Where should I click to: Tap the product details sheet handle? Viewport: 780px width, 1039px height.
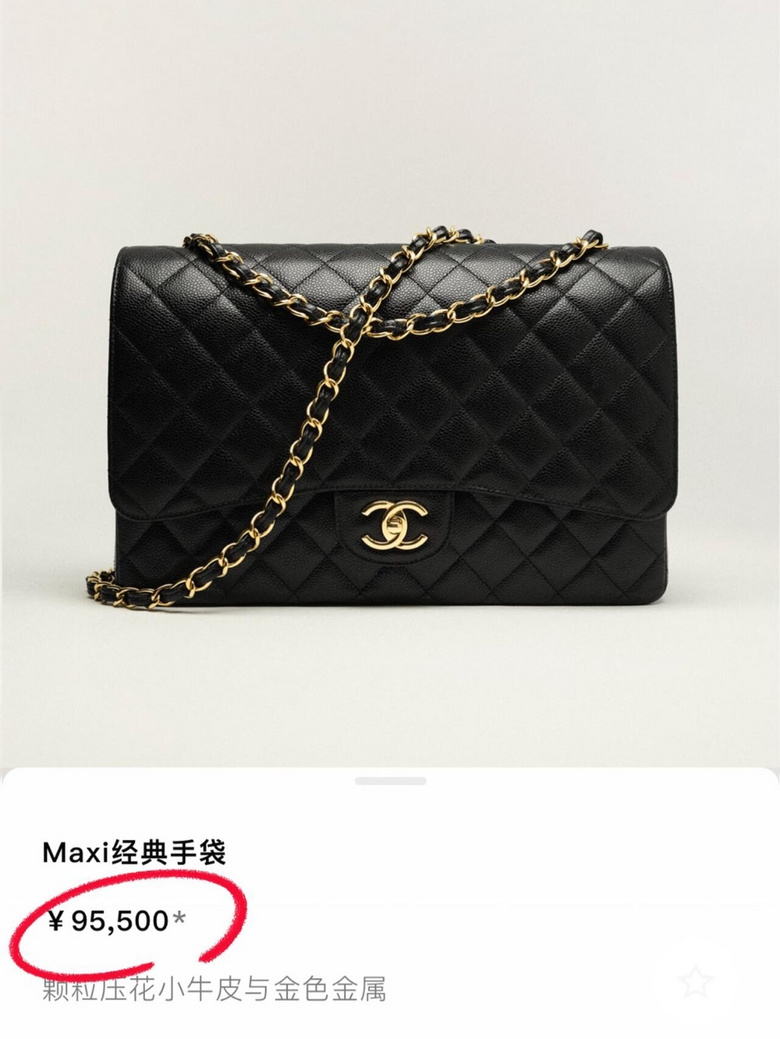(390, 780)
